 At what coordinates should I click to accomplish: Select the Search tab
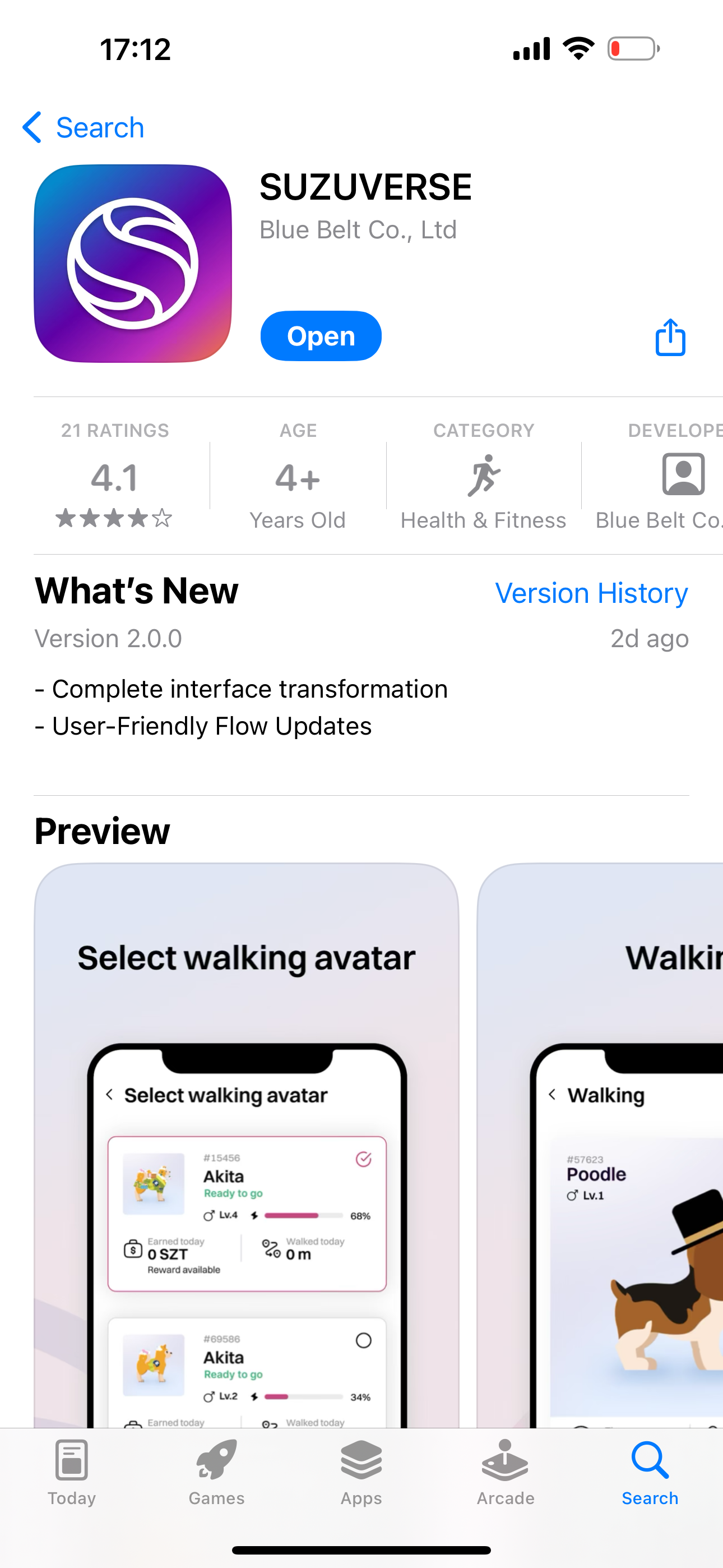click(x=650, y=1470)
